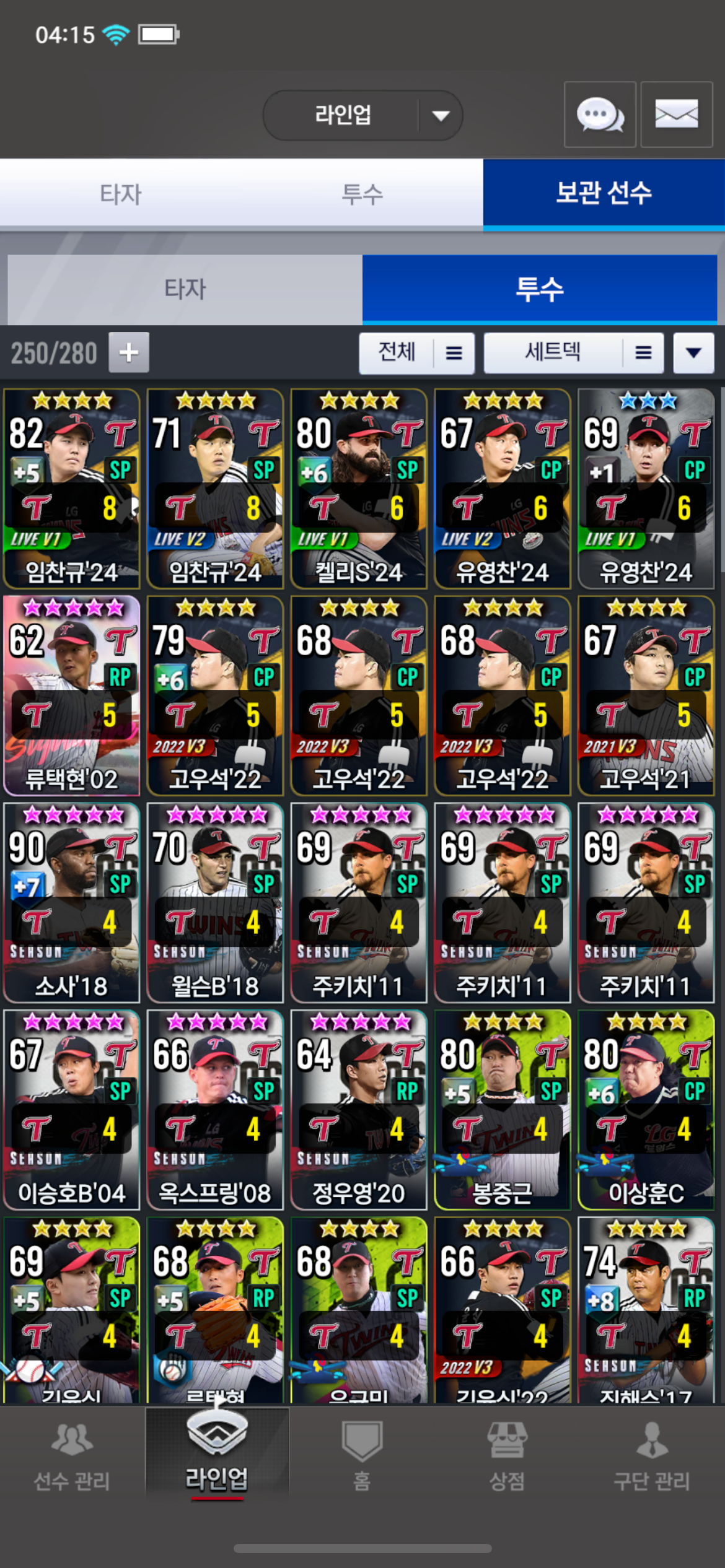This screenshot has width=725, height=1568.
Task: Select the 켈리S'24 player card
Action: 359,489
